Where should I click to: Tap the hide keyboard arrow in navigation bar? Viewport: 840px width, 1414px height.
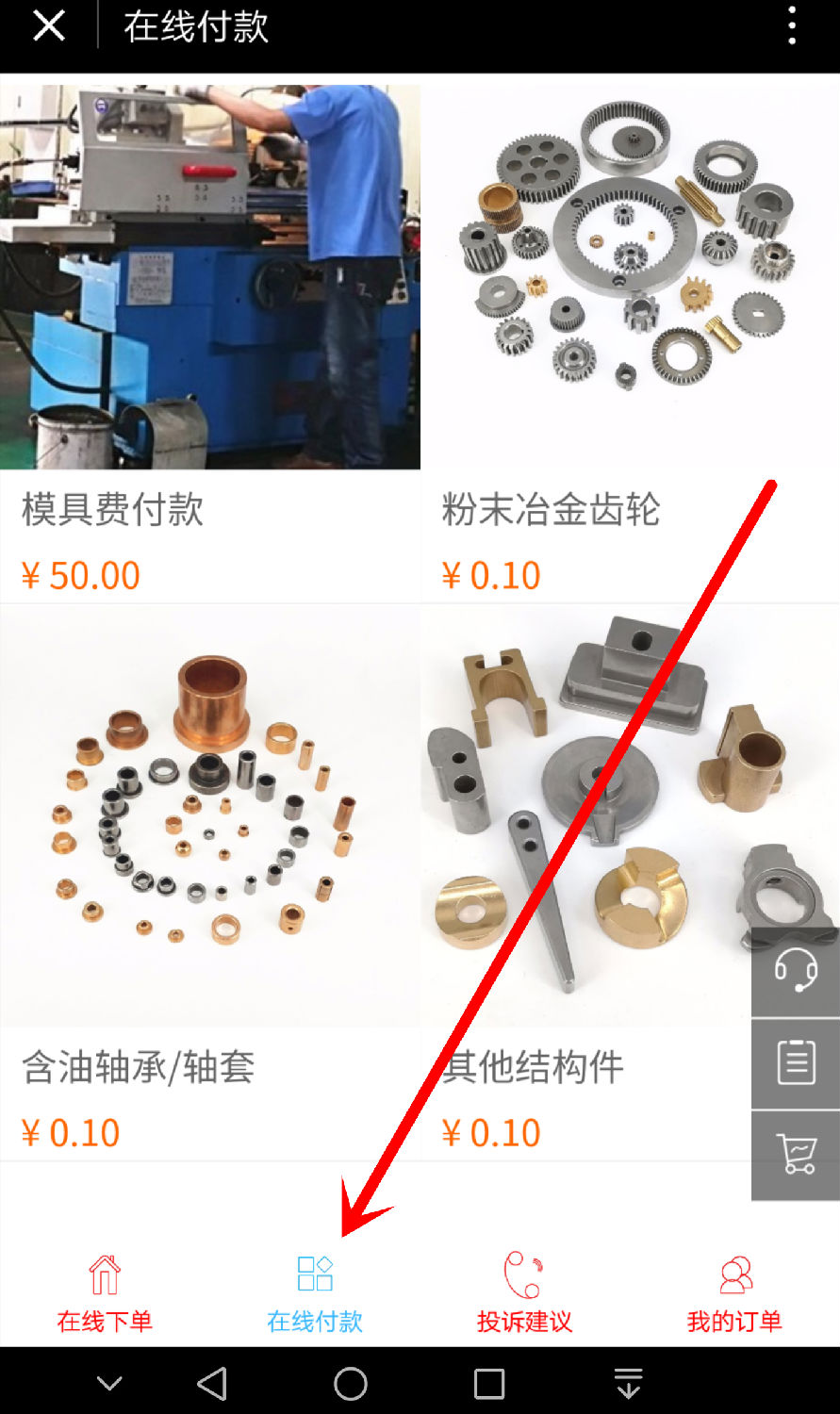click(x=628, y=1383)
